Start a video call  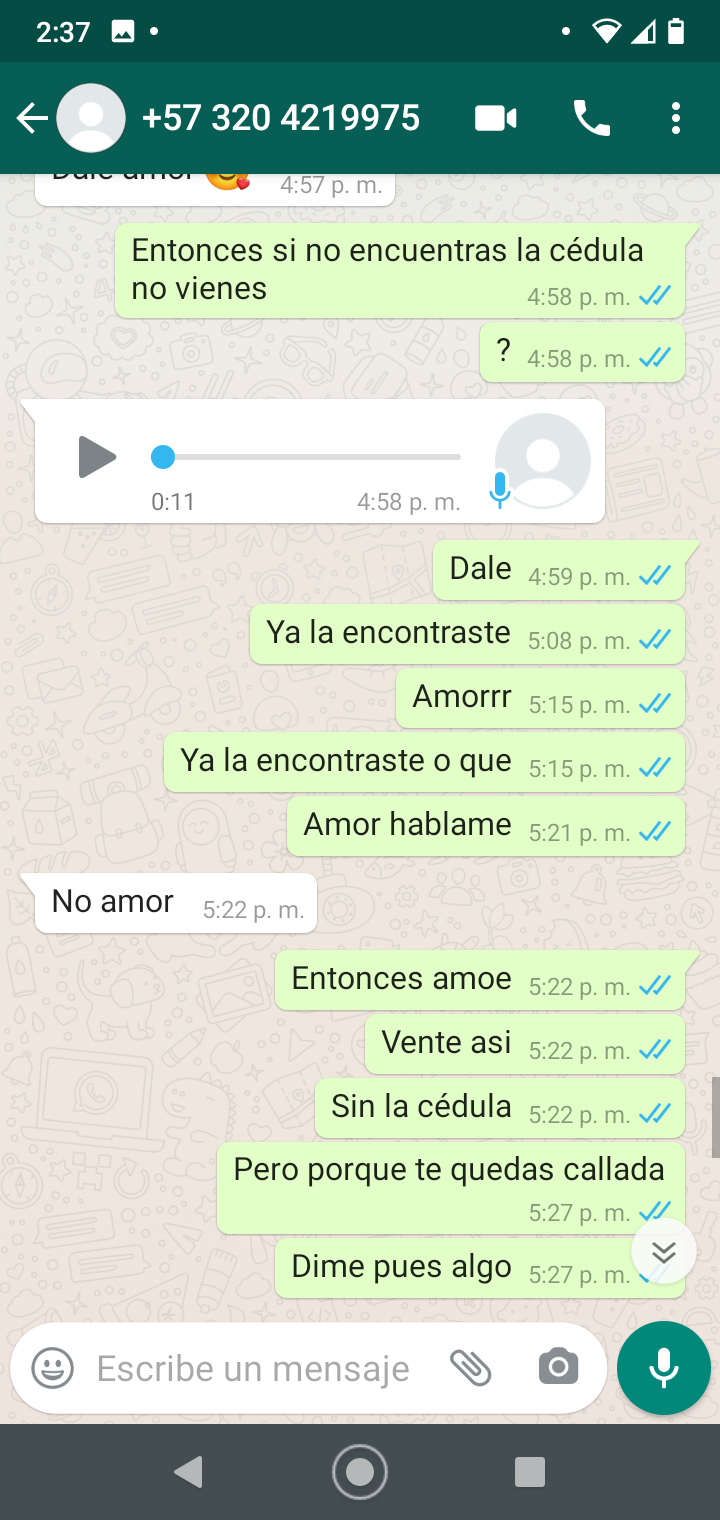coord(495,119)
